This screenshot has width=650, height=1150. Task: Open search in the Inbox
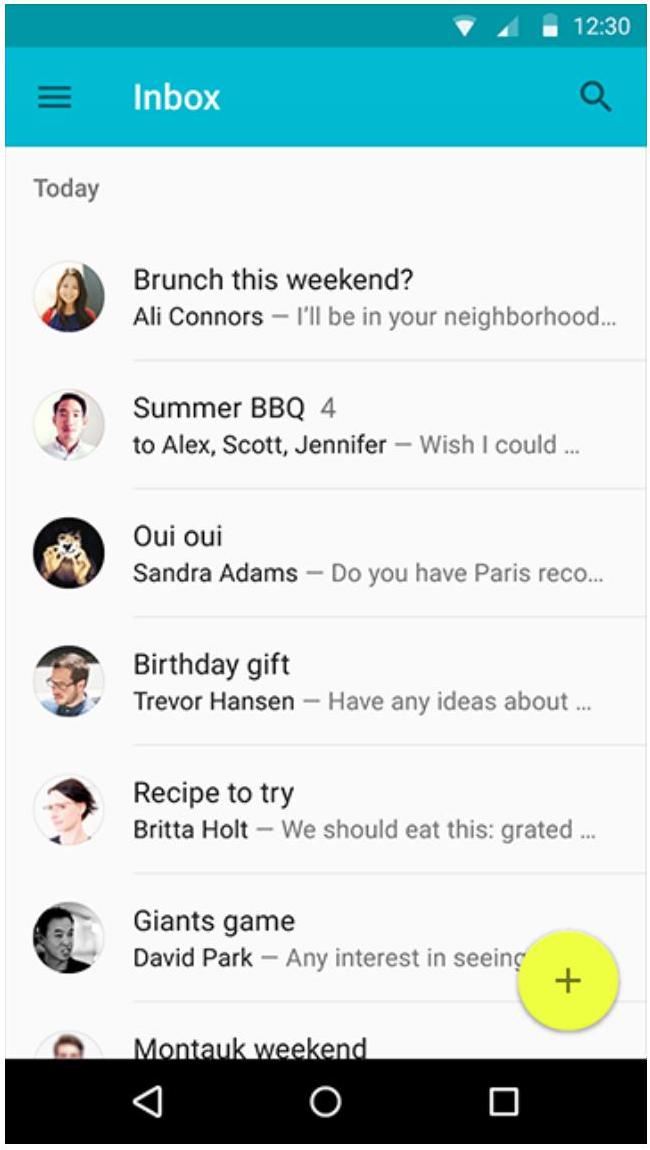tap(595, 97)
